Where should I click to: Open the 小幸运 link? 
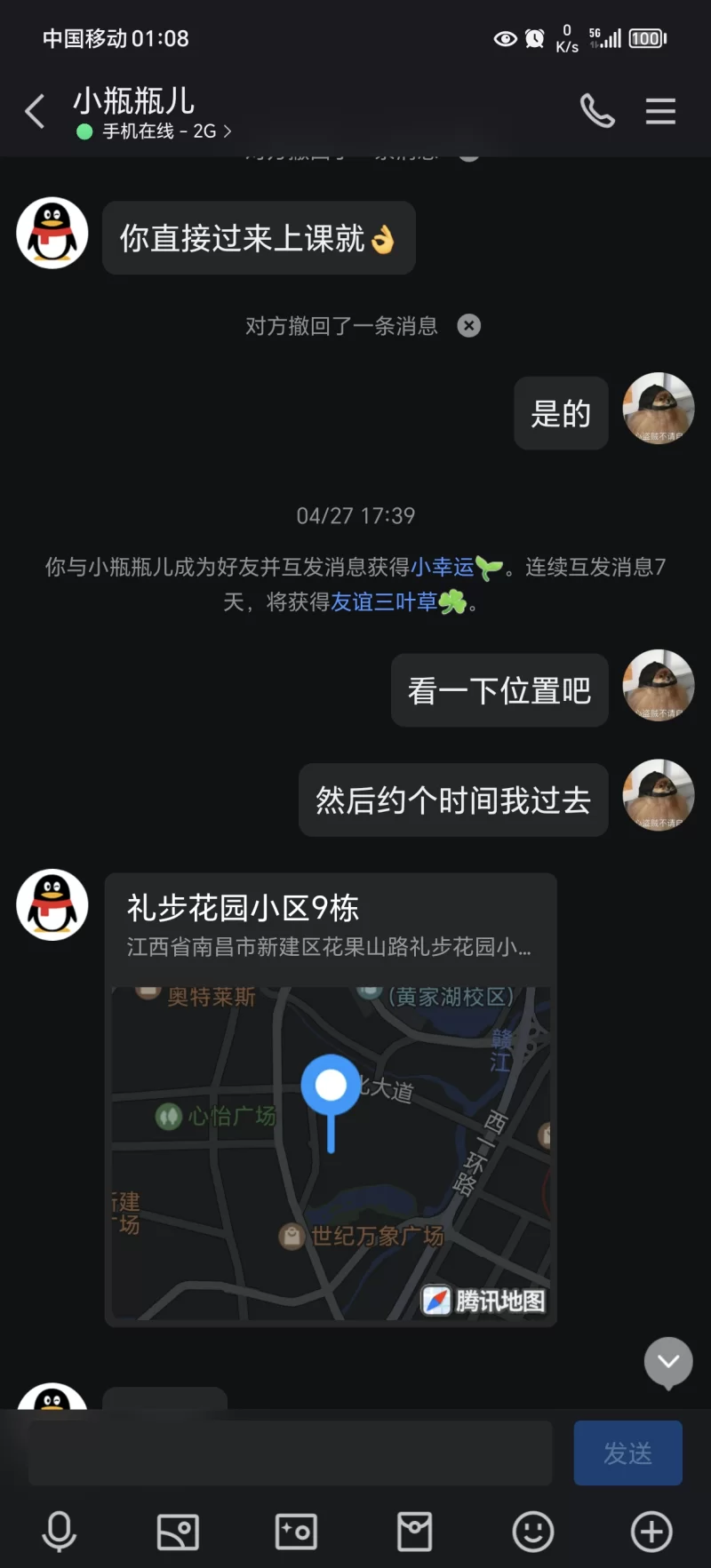point(443,567)
